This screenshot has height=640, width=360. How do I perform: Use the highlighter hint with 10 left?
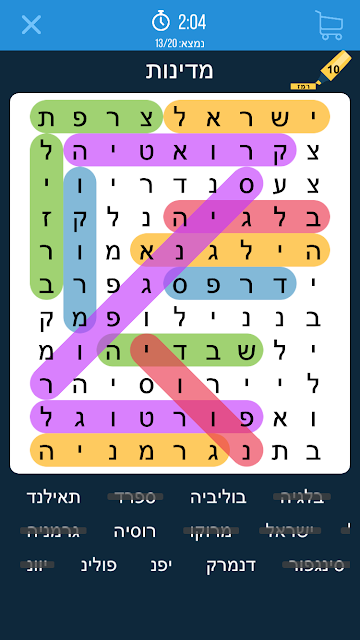(x=321, y=70)
